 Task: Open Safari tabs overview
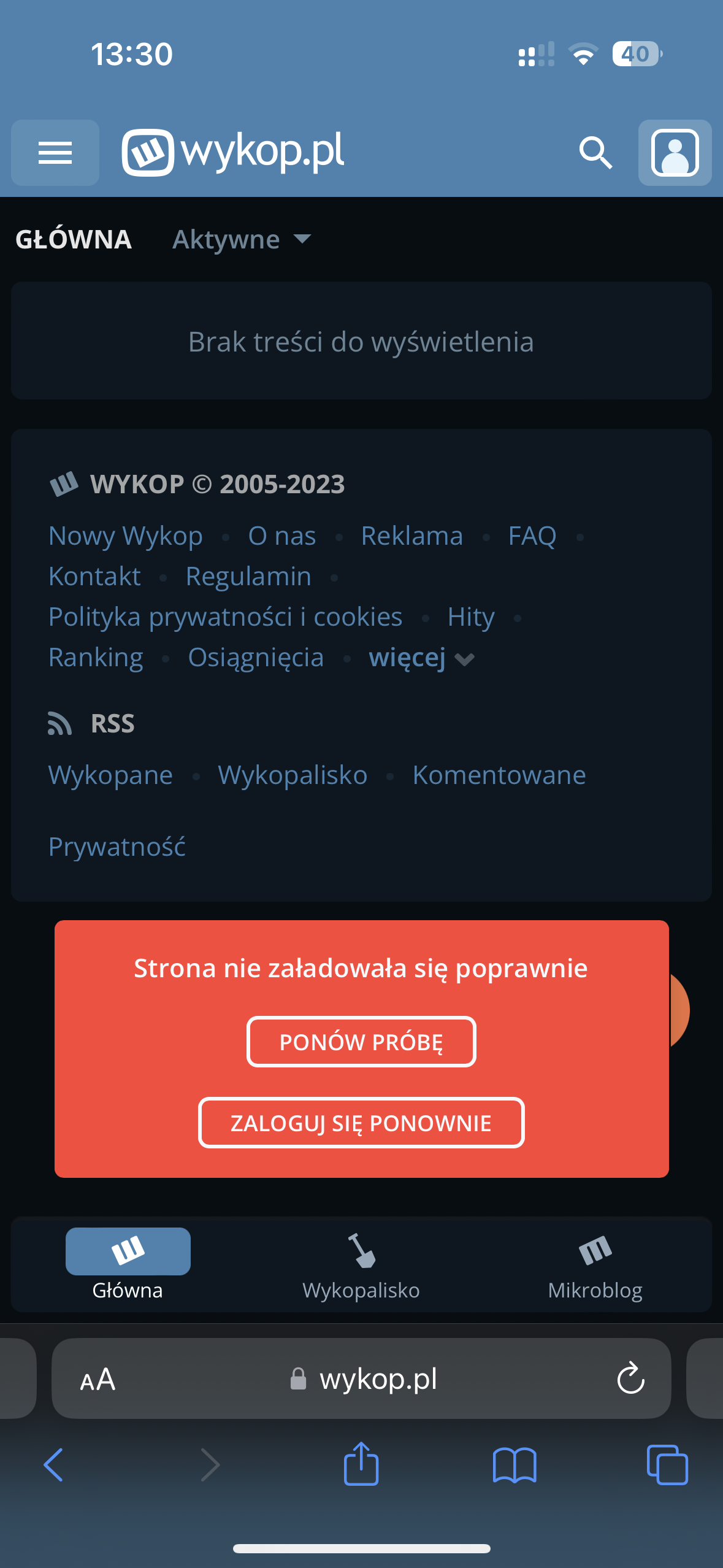coord(667,1465)
